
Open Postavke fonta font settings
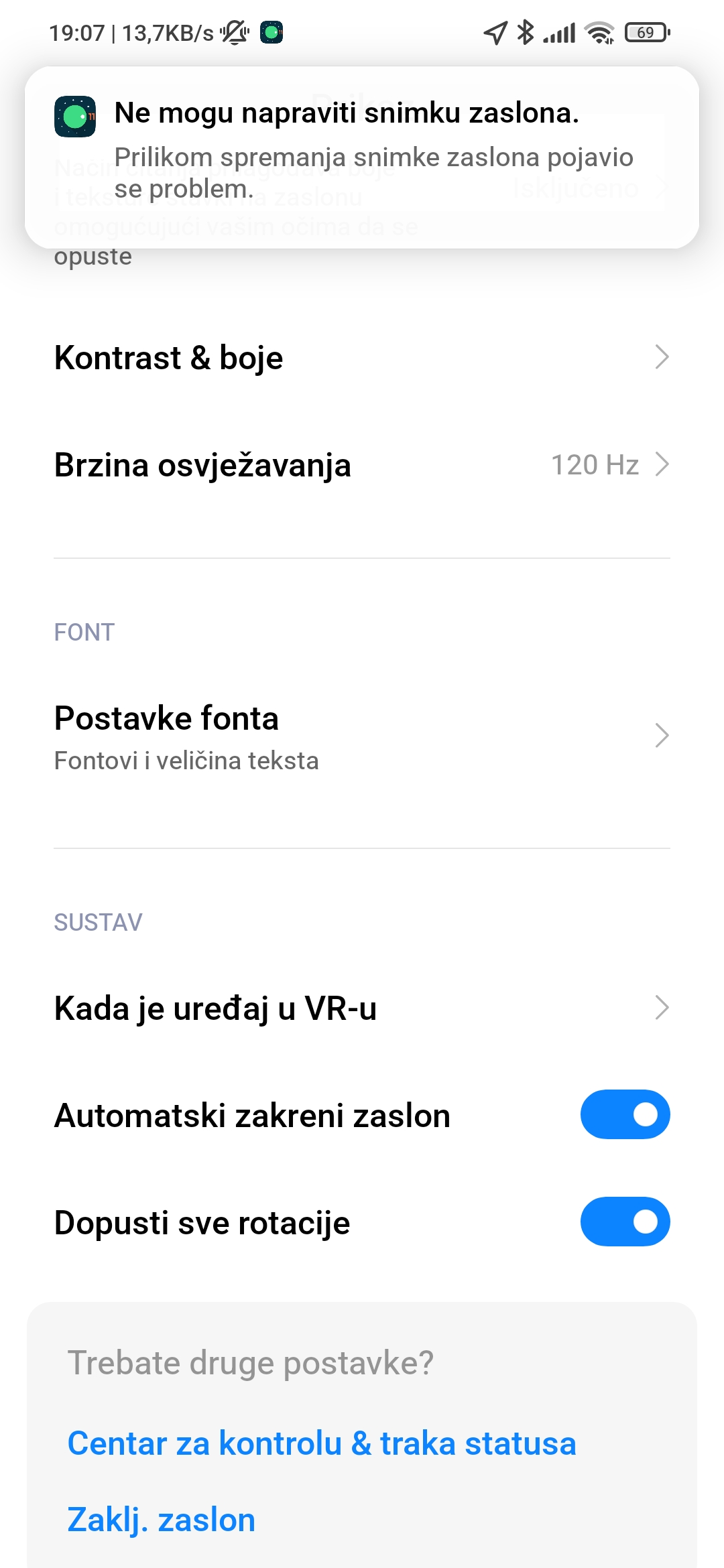pyautogui.click(x=362, y=737)
